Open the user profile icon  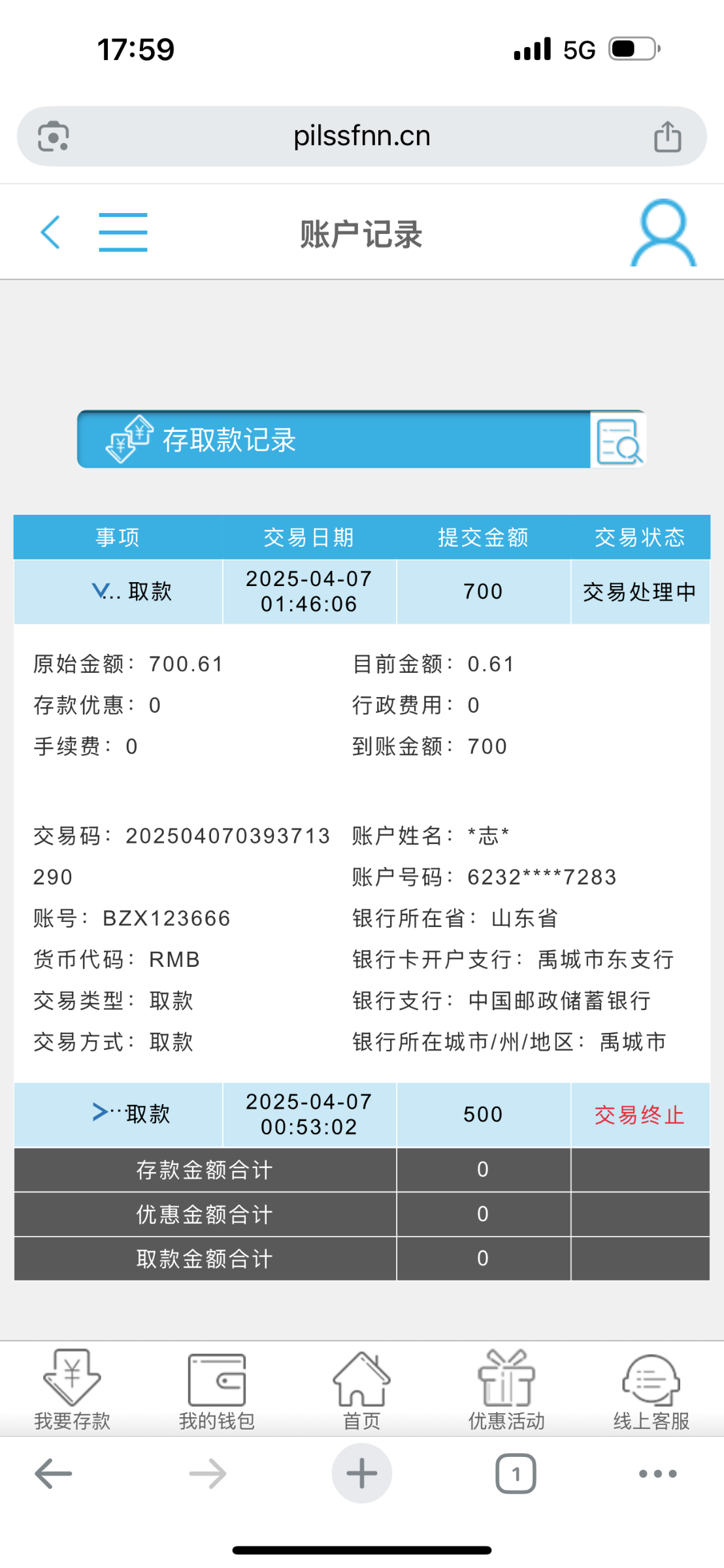click(663, 233)
